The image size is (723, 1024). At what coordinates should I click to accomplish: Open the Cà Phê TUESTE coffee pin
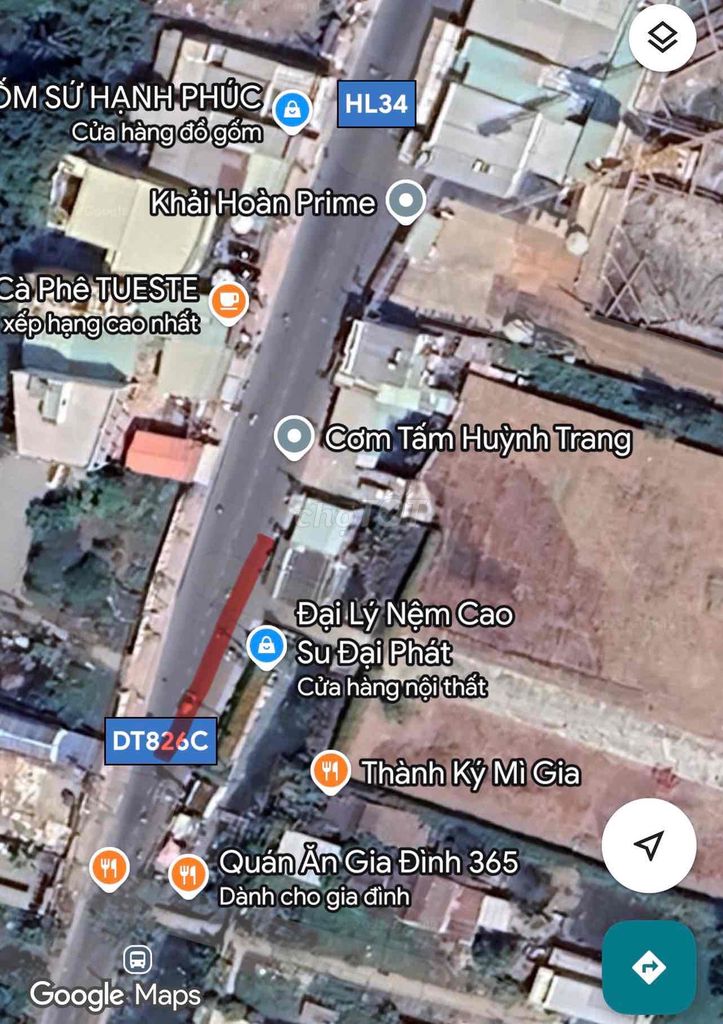click(230, 300)
